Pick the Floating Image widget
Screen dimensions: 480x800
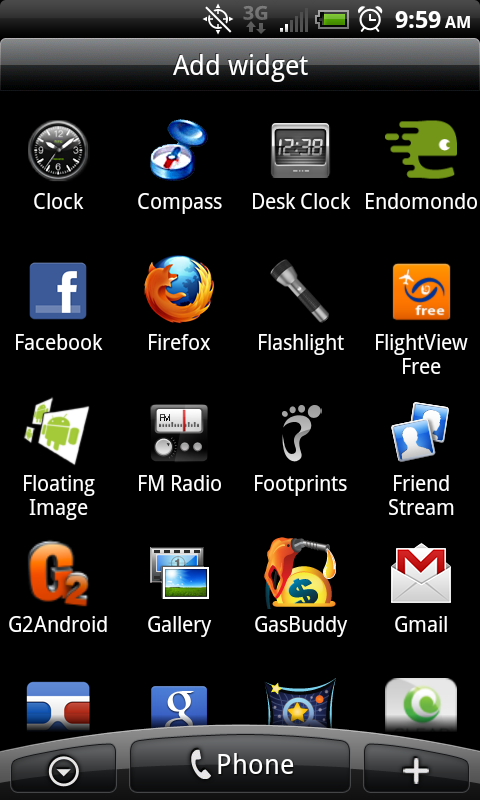[x=58, y=459]
